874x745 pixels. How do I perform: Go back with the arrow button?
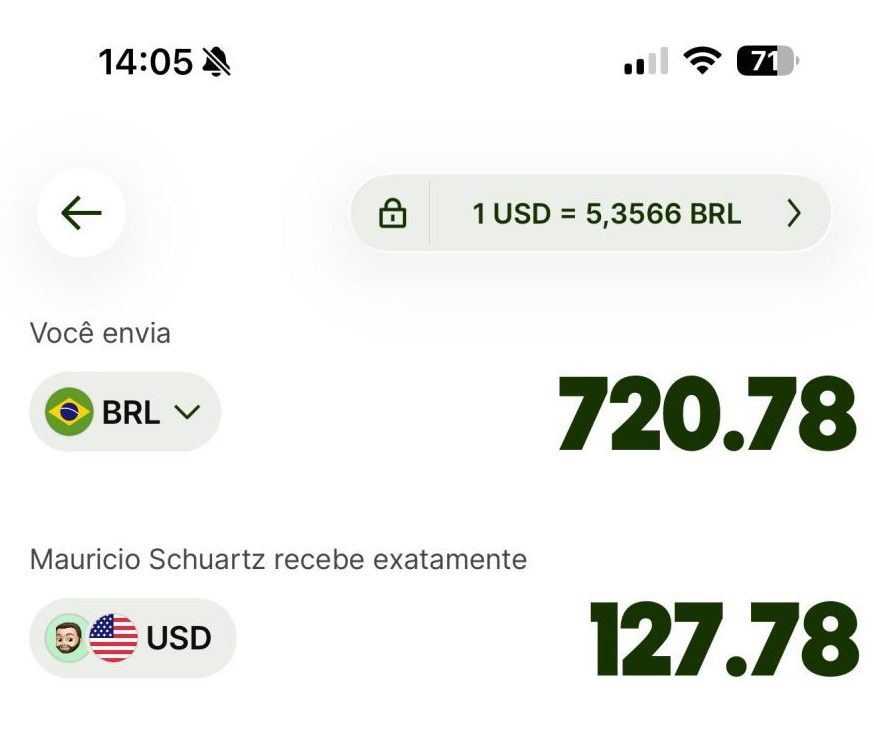pos(81,213)
